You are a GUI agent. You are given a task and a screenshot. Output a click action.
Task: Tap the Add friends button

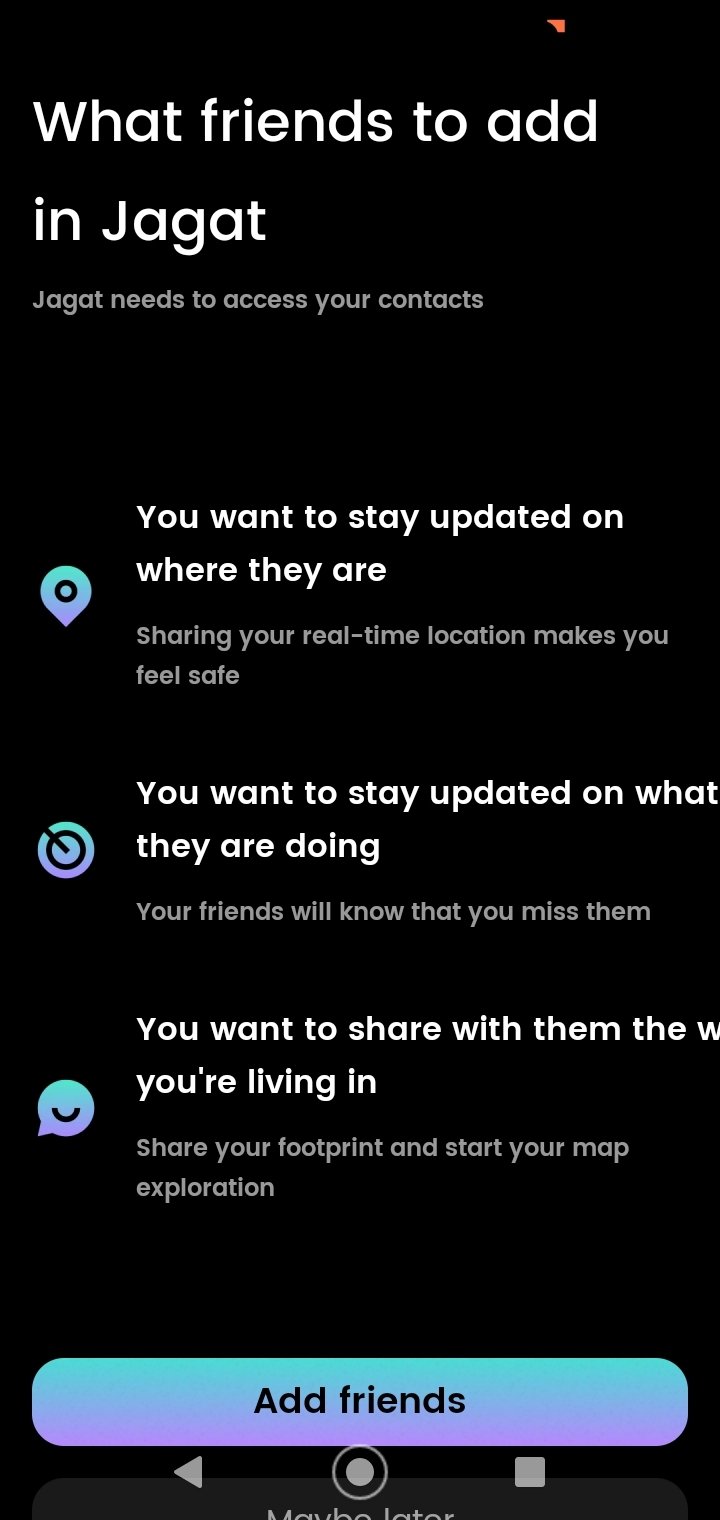360,1401
